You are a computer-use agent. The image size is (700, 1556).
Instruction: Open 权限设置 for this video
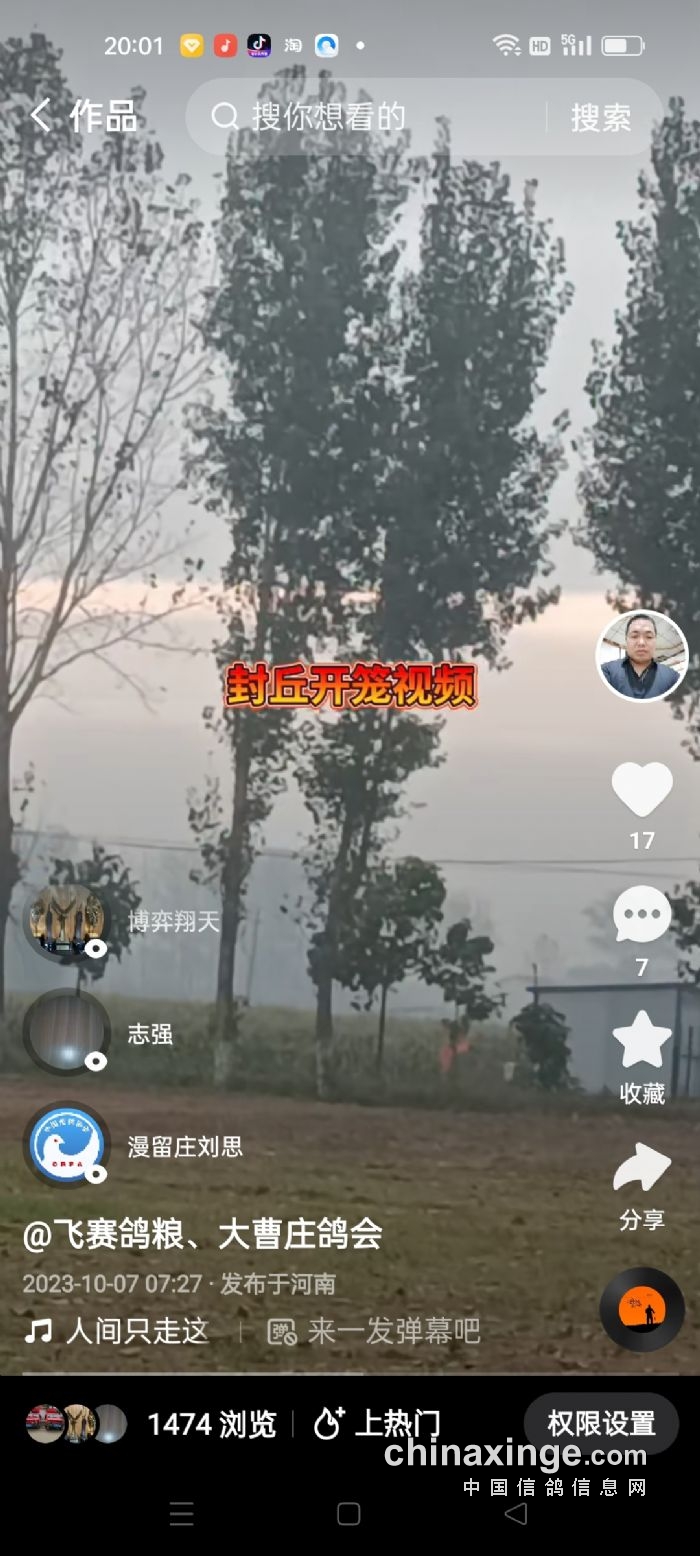click(600, 1423)
